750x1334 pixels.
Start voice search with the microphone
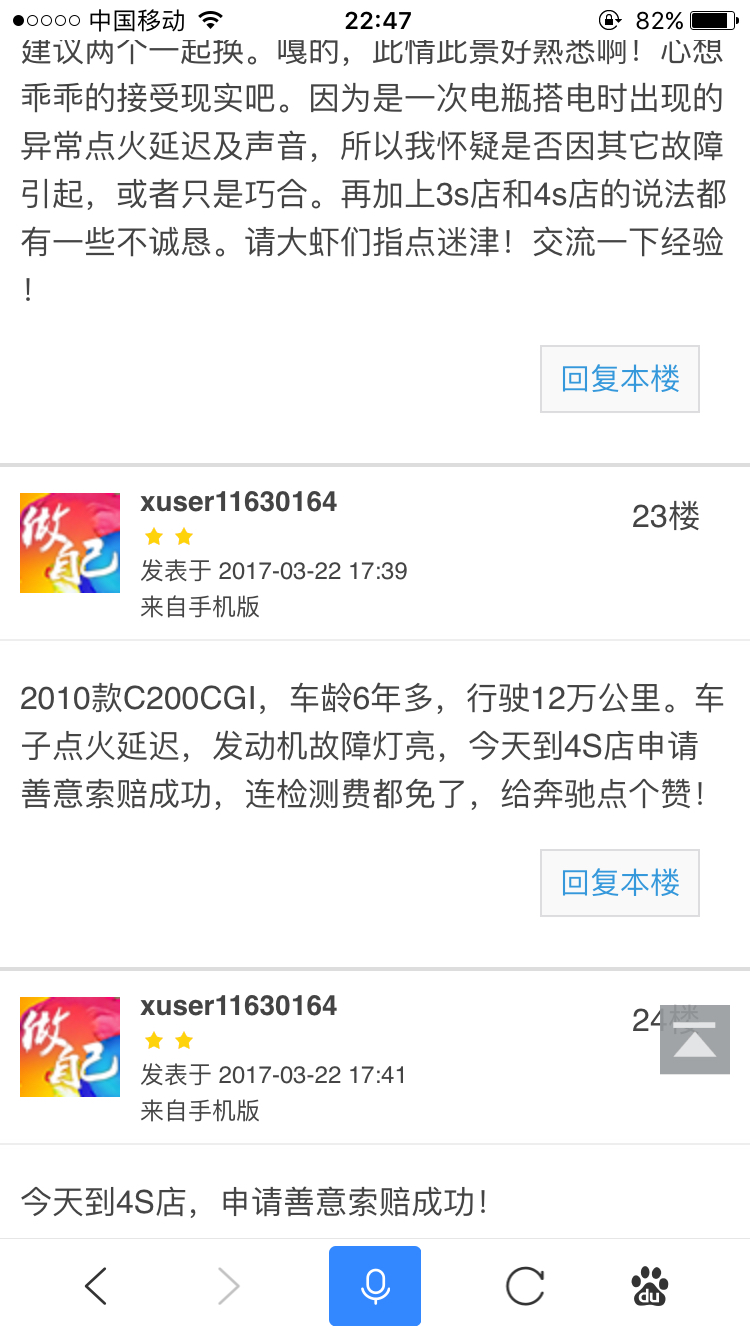coord(375,1286)
